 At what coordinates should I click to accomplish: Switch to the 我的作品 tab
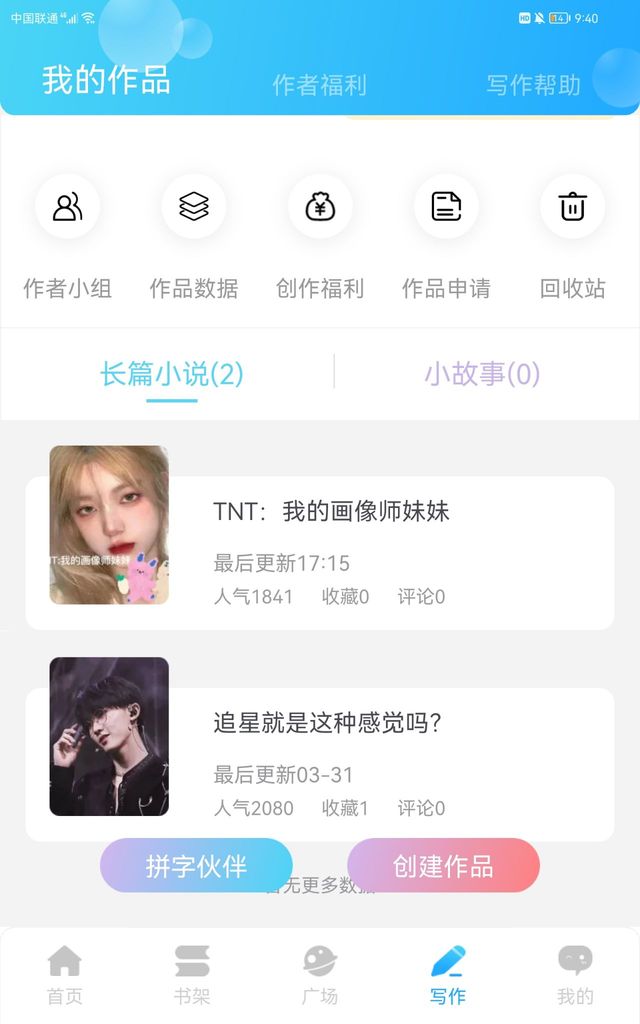(x=106, y=80)
